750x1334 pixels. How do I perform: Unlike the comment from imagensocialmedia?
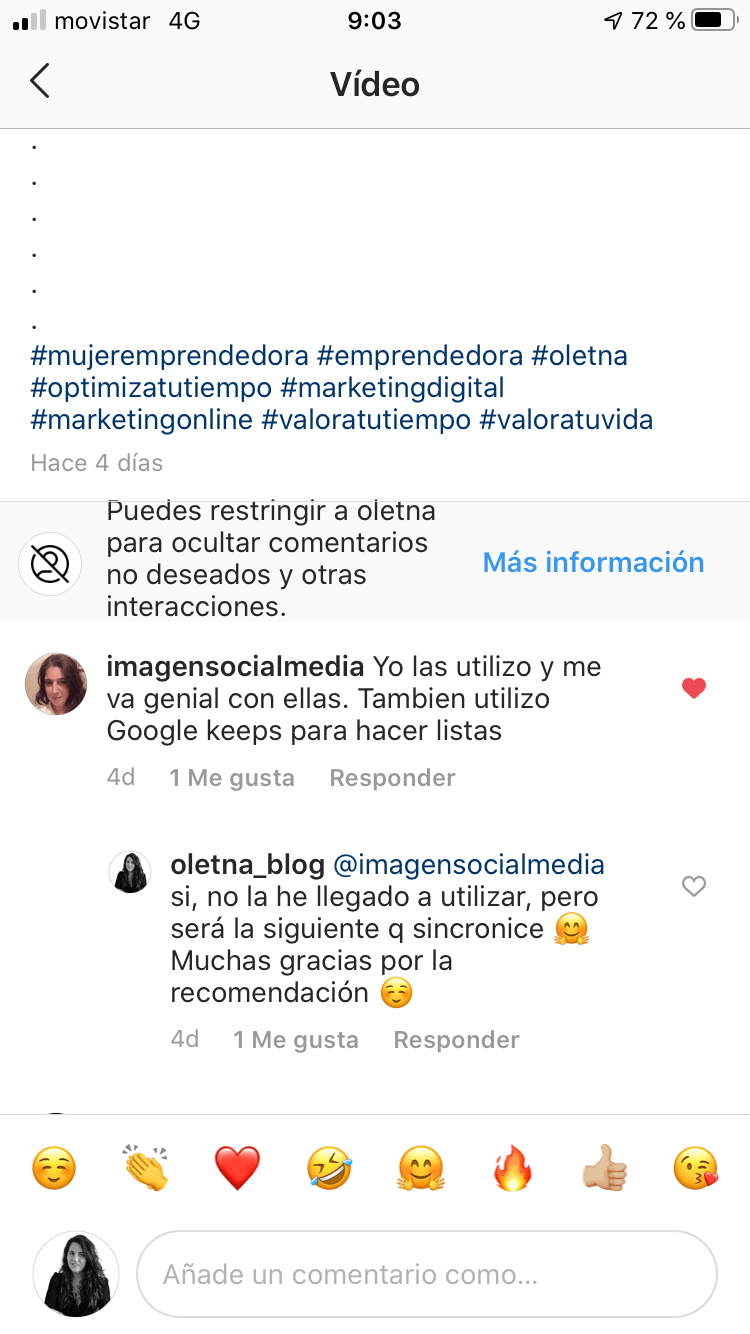[x=693, y=688]
